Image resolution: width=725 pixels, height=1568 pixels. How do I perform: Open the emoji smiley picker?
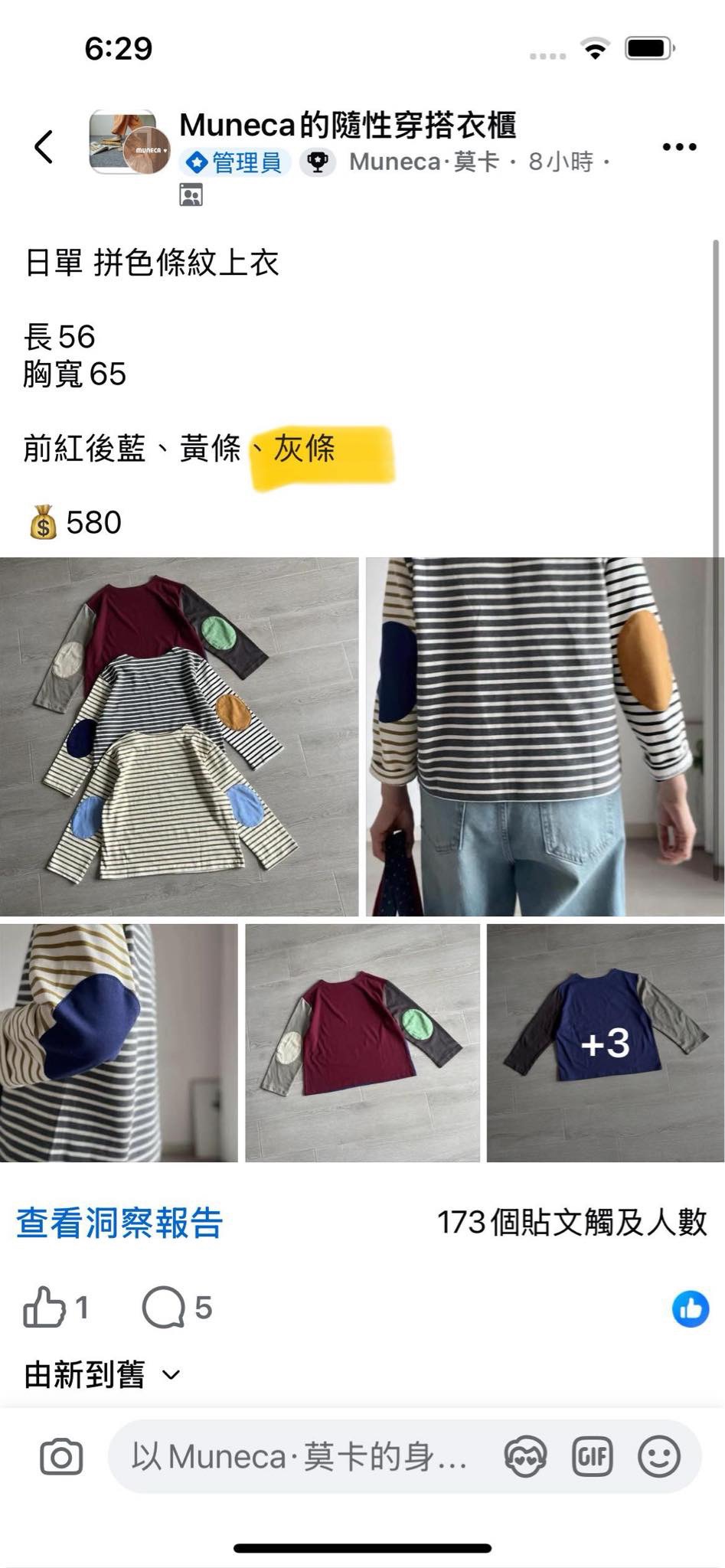tap(658, 1457)
